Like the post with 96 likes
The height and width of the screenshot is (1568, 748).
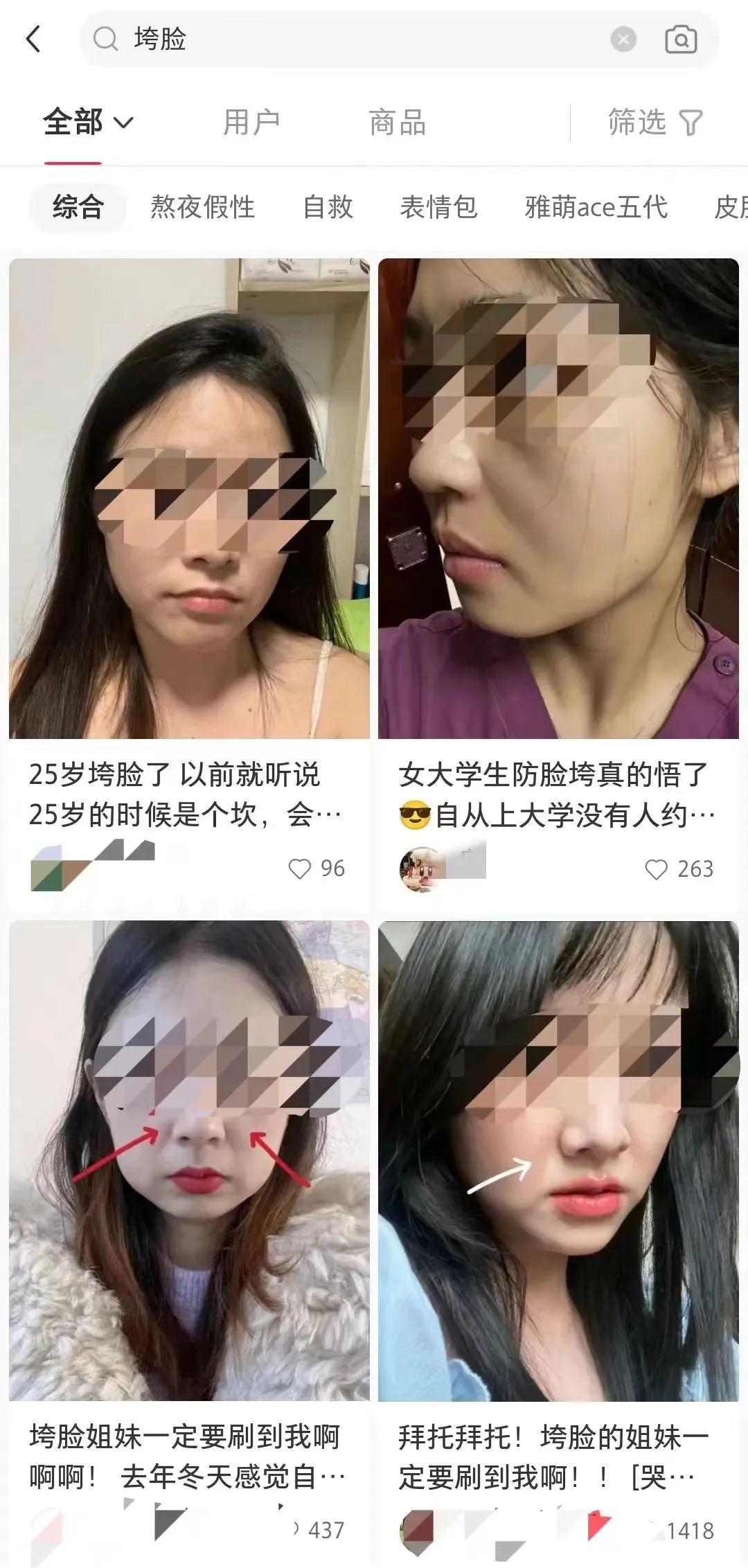coord(300,868)
